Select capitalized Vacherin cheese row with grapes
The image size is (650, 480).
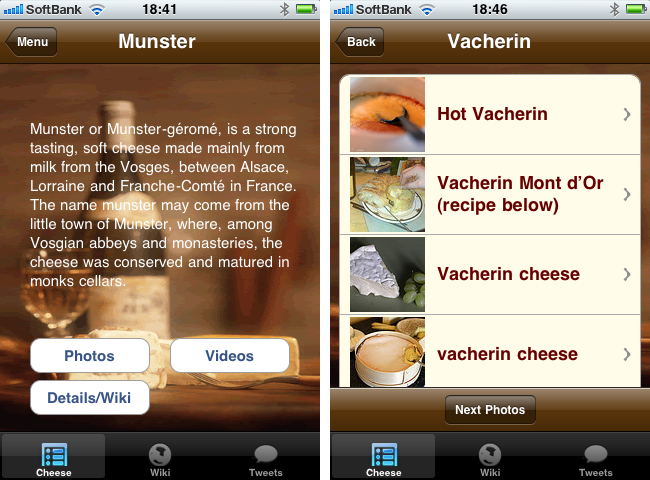coord(490,274)
